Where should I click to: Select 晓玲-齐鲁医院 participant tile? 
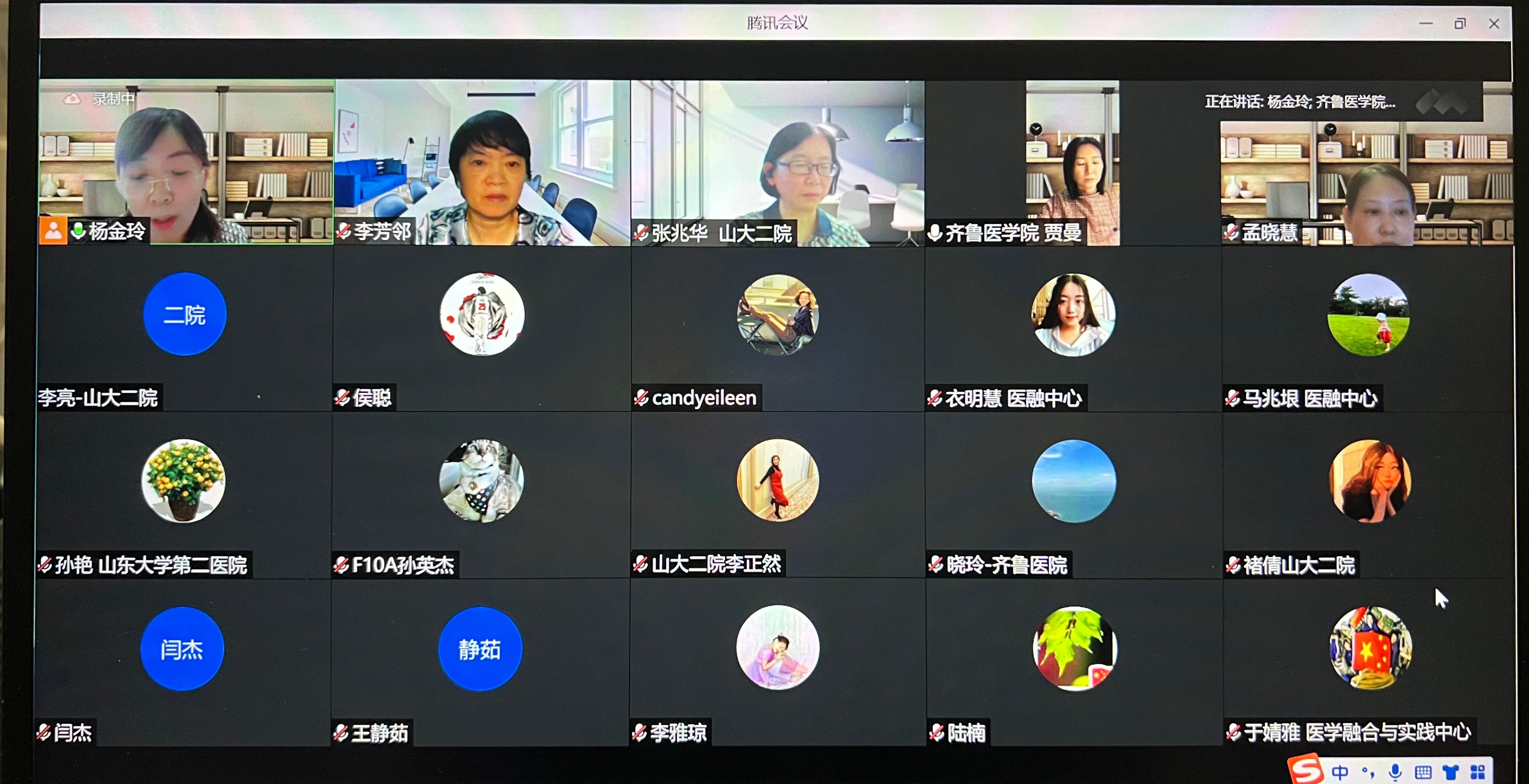(1073, 494)
